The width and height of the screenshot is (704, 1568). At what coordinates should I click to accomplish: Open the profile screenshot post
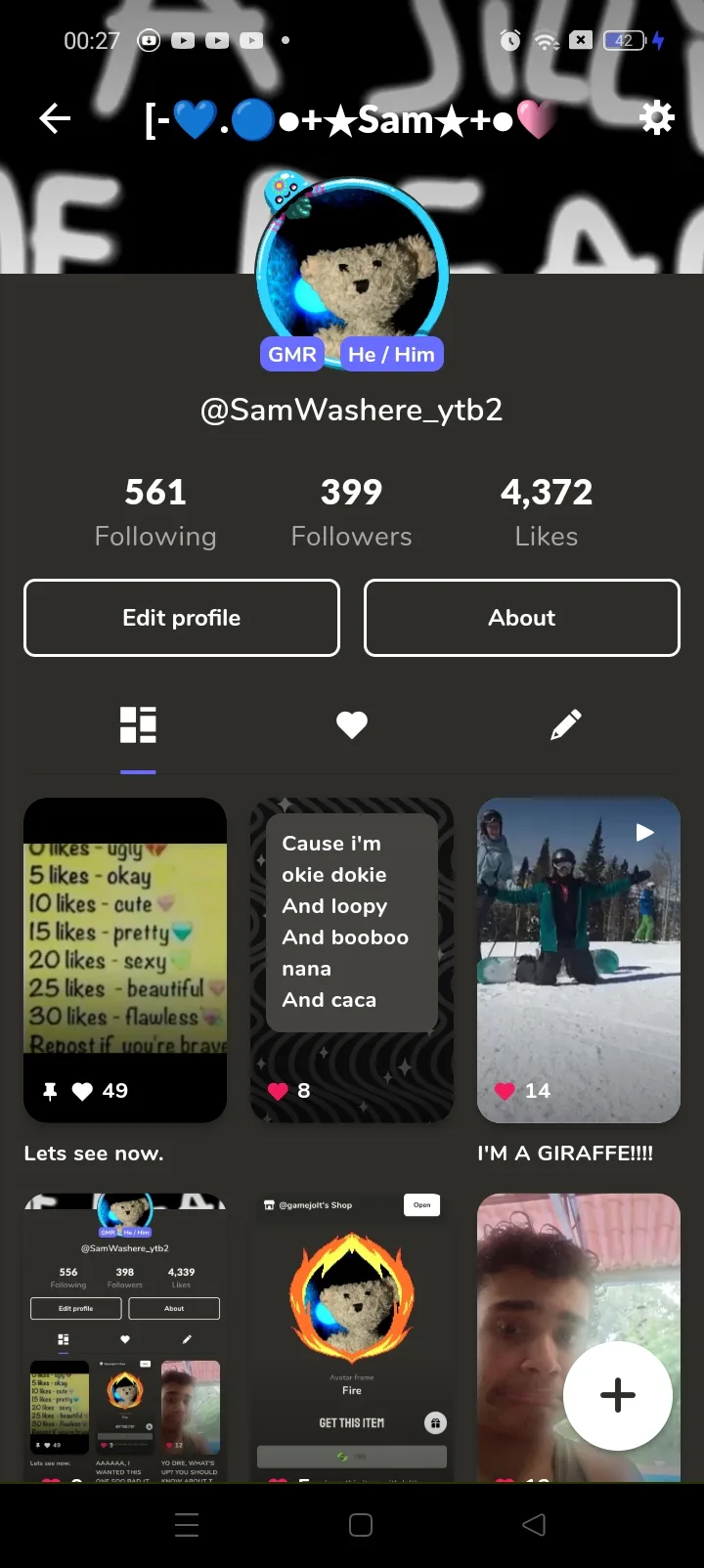pyautogui.click(x=125, y=1337)
